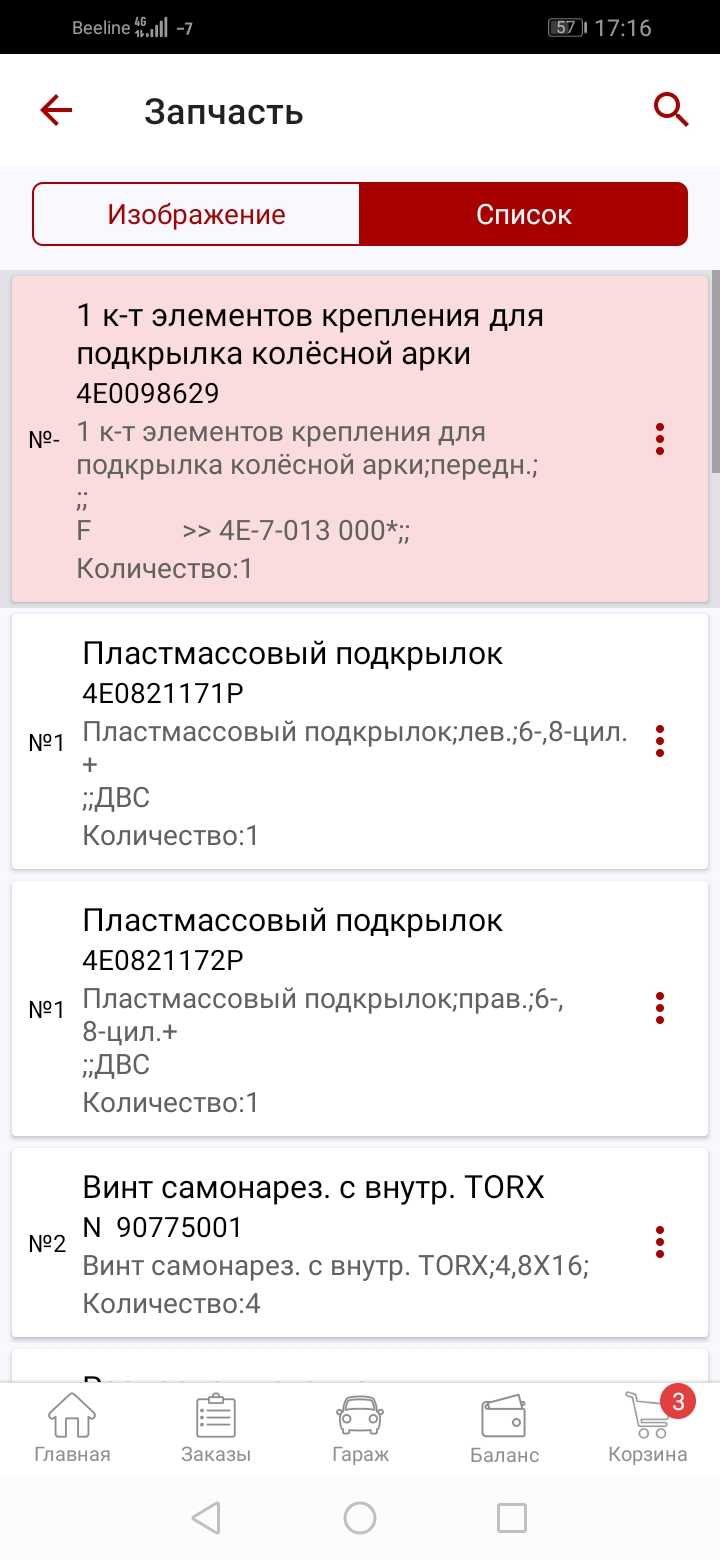The image size is (720, 1560).
Task: Go to the Главная tab
Action: point(72,1428)
